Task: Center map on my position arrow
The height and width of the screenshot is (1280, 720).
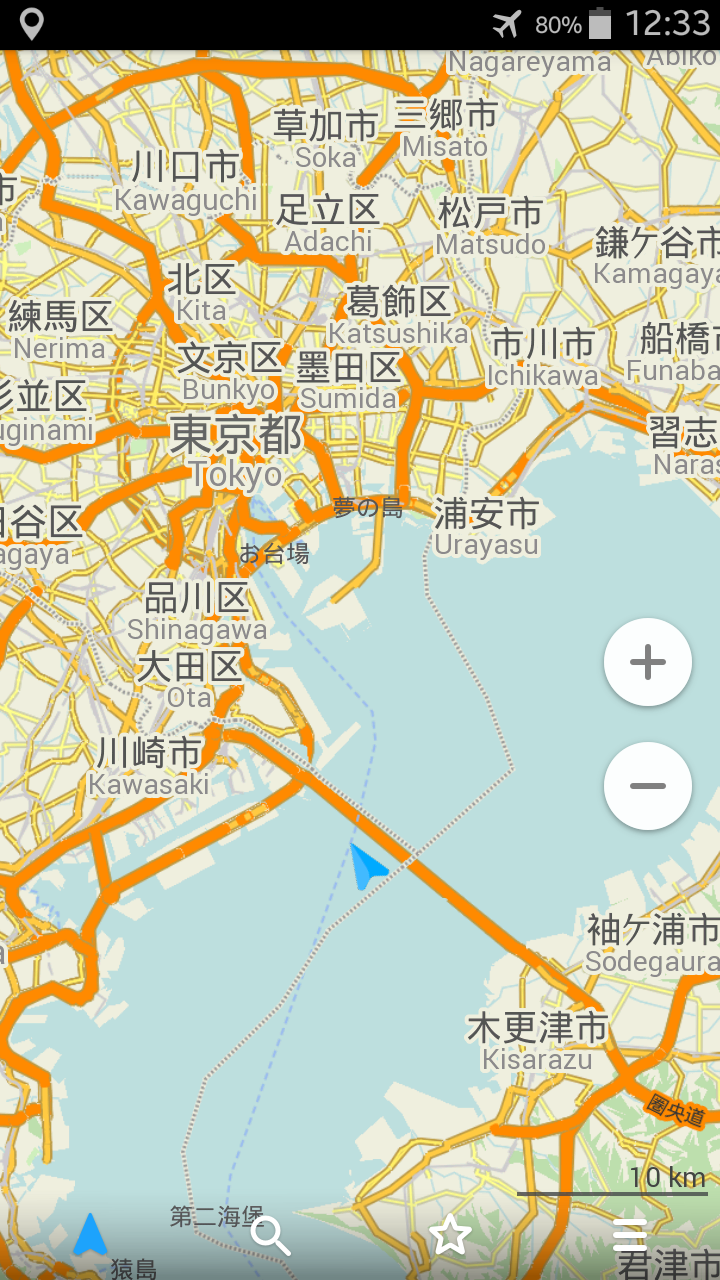Action: [90, 1235]
